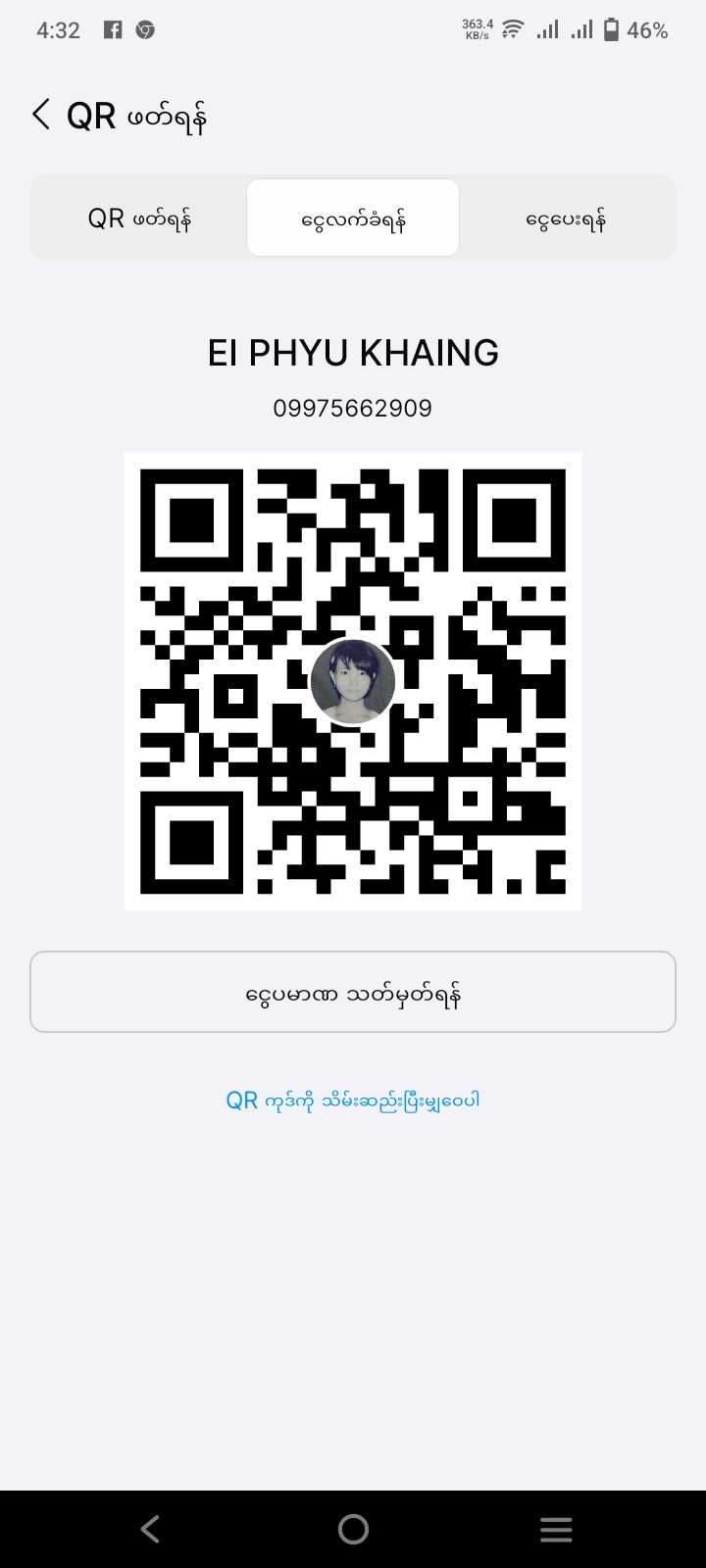Switch to the ငွေပေးရန် tab

566,218
